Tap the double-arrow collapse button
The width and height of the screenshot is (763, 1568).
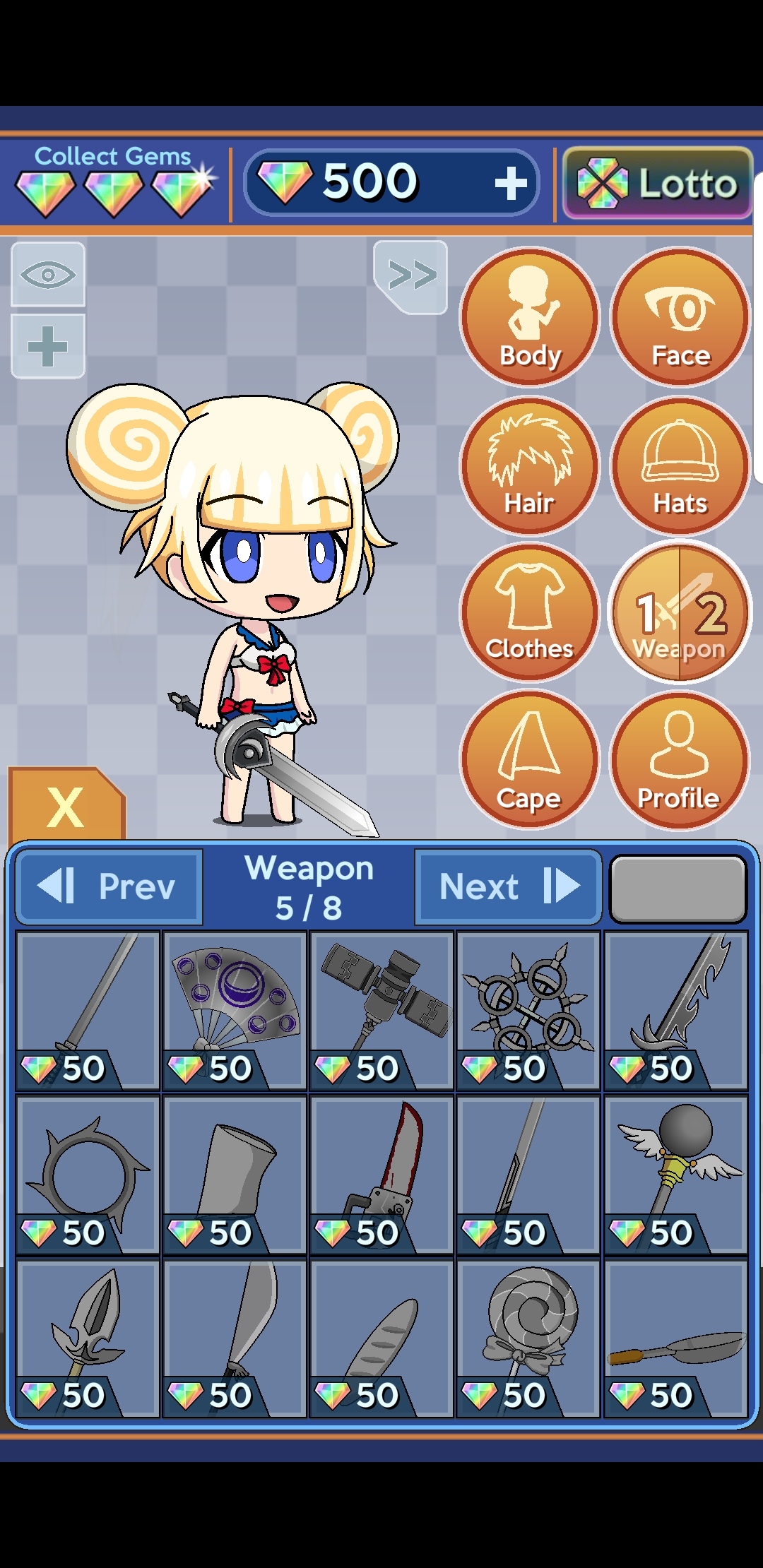pos(411,276)
